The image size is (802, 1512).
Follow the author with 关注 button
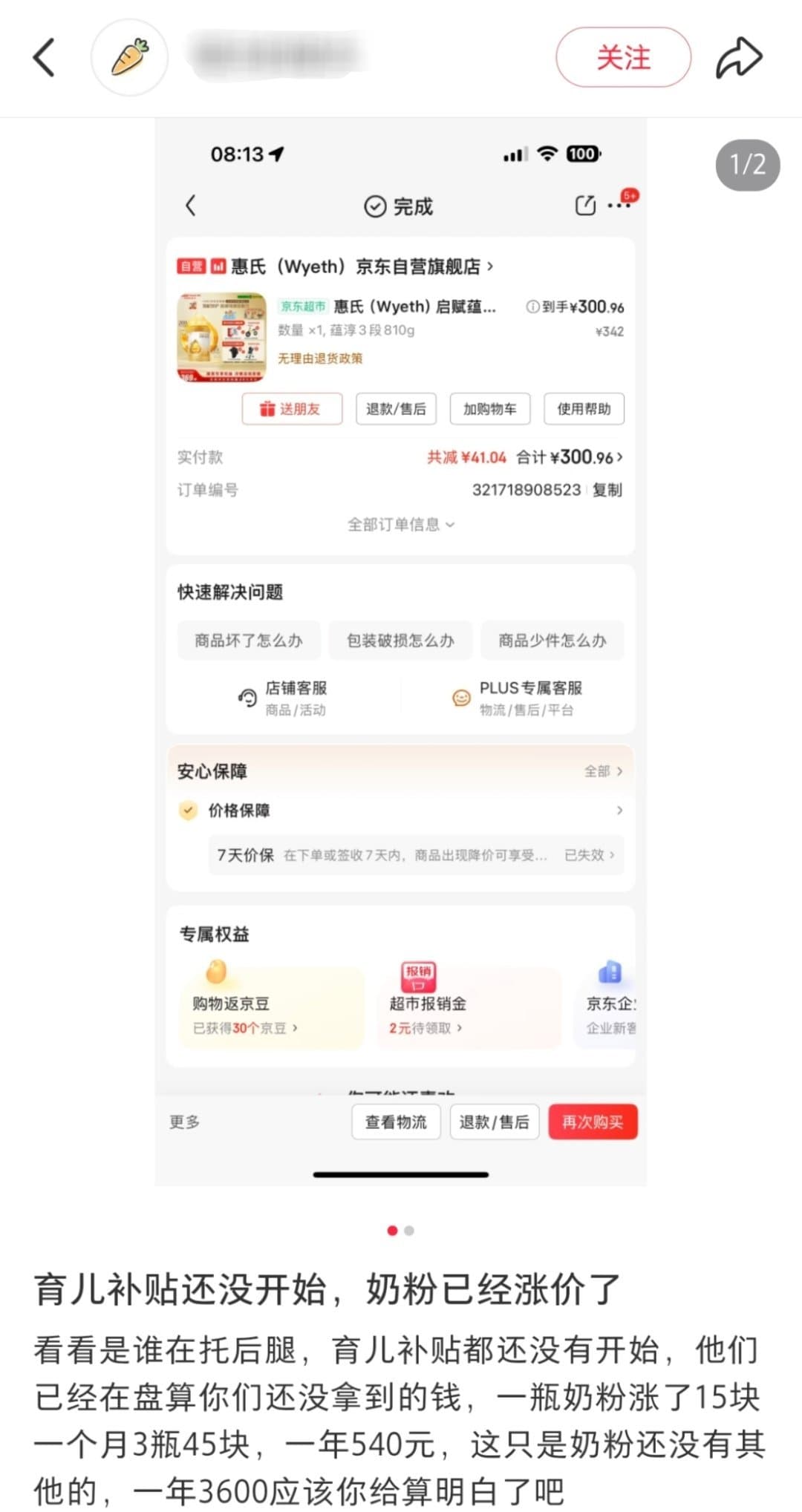pos(623,58)
